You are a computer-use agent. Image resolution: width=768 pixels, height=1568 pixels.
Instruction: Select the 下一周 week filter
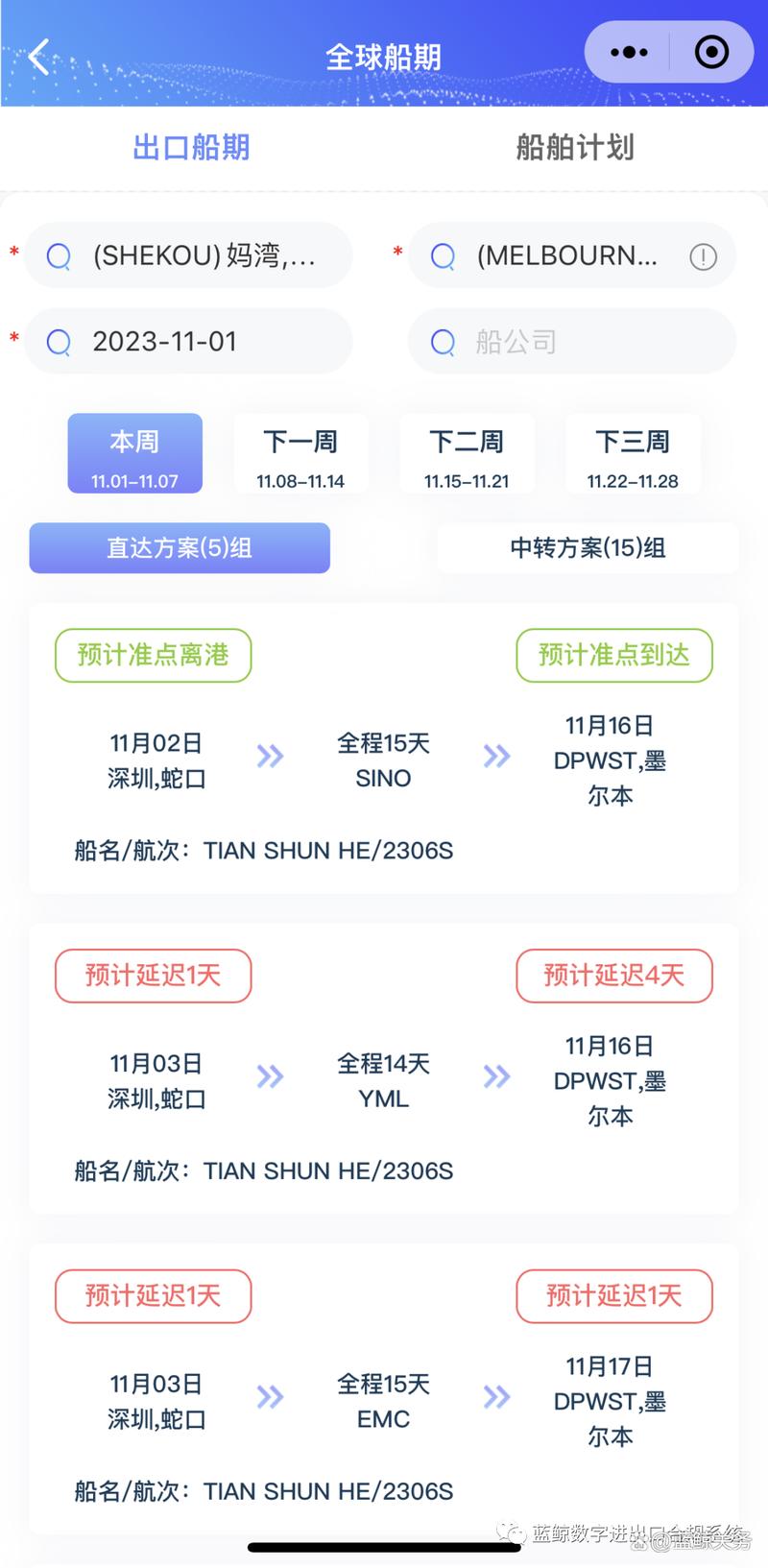[300, 453]
